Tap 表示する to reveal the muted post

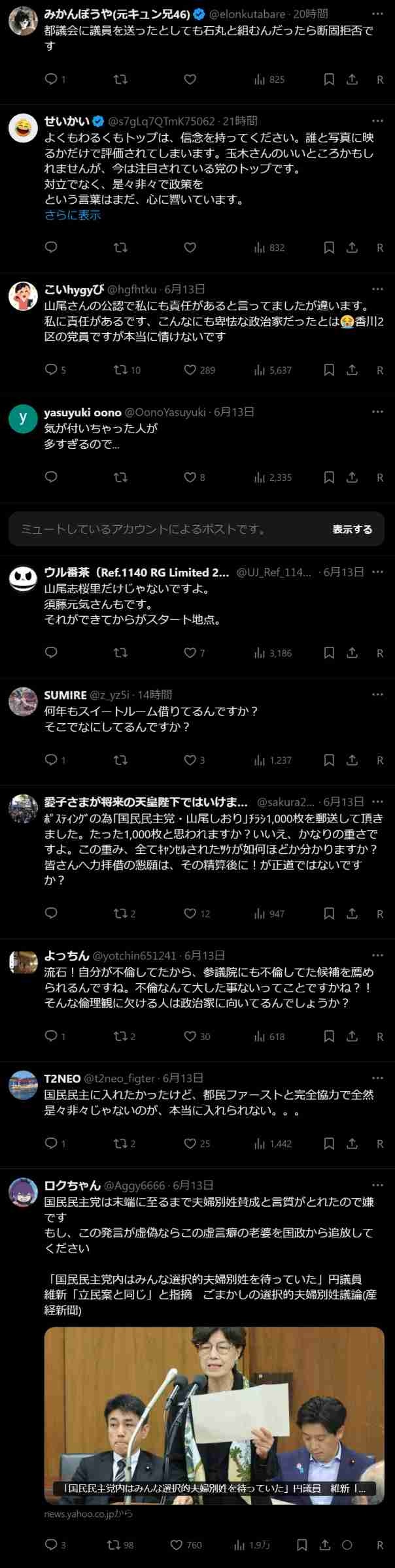(x=352, y=529)
